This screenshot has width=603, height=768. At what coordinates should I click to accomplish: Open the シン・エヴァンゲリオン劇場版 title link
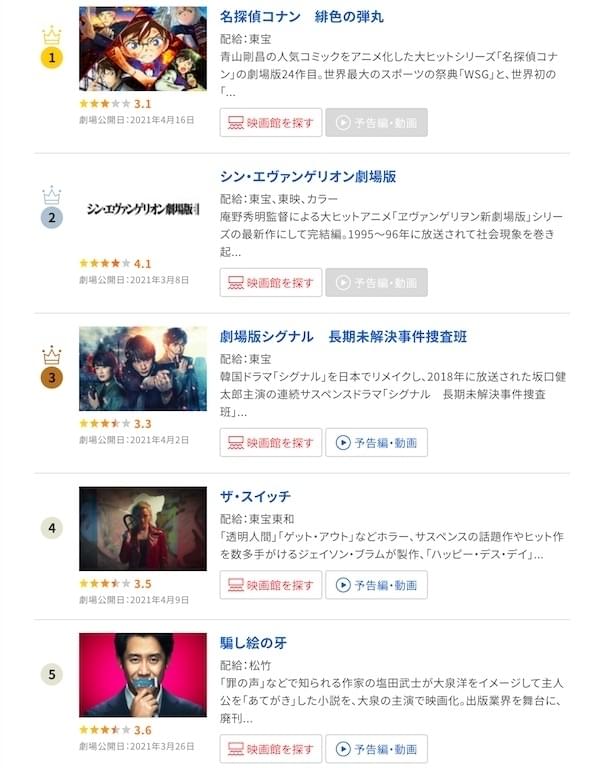(308, 176)
